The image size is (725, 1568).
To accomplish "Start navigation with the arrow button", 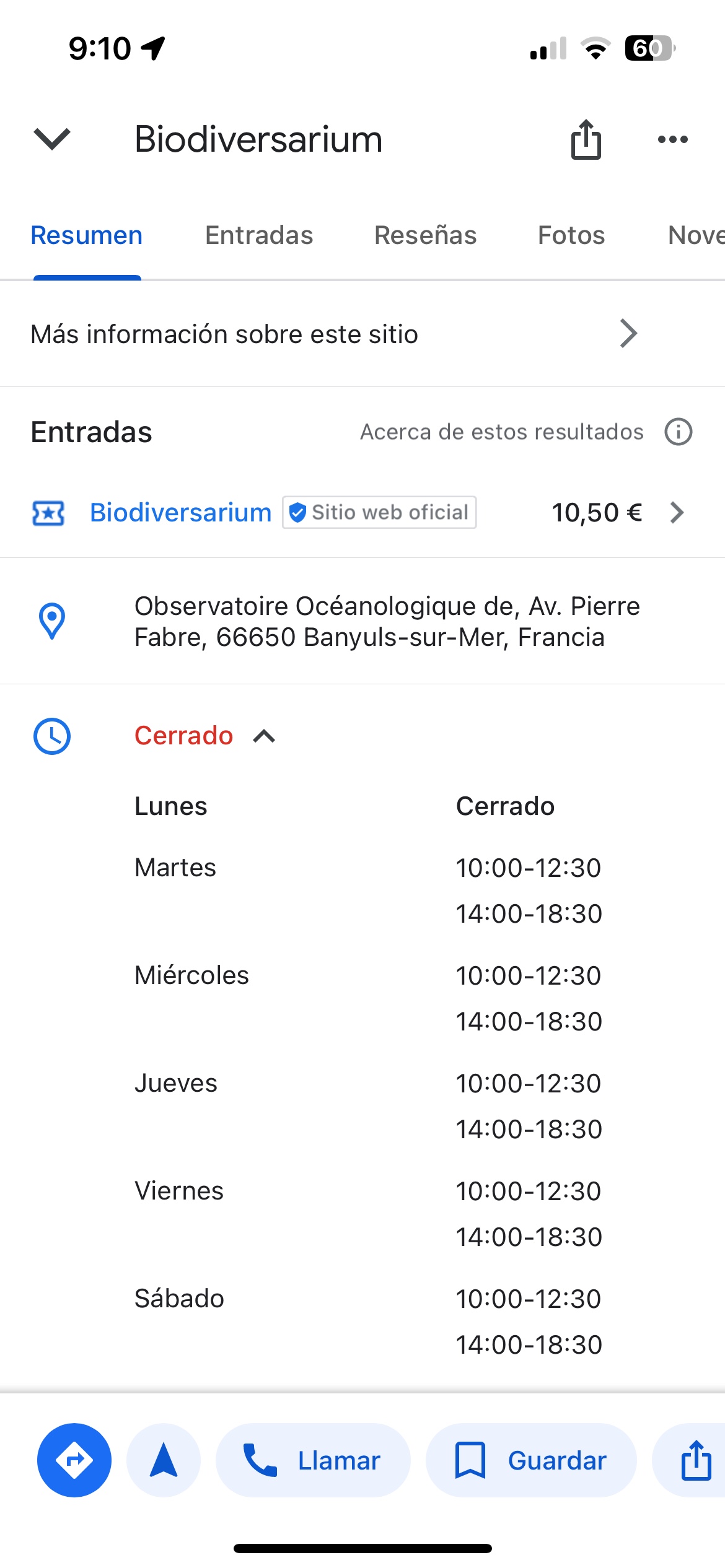I will pos(164,1460).
